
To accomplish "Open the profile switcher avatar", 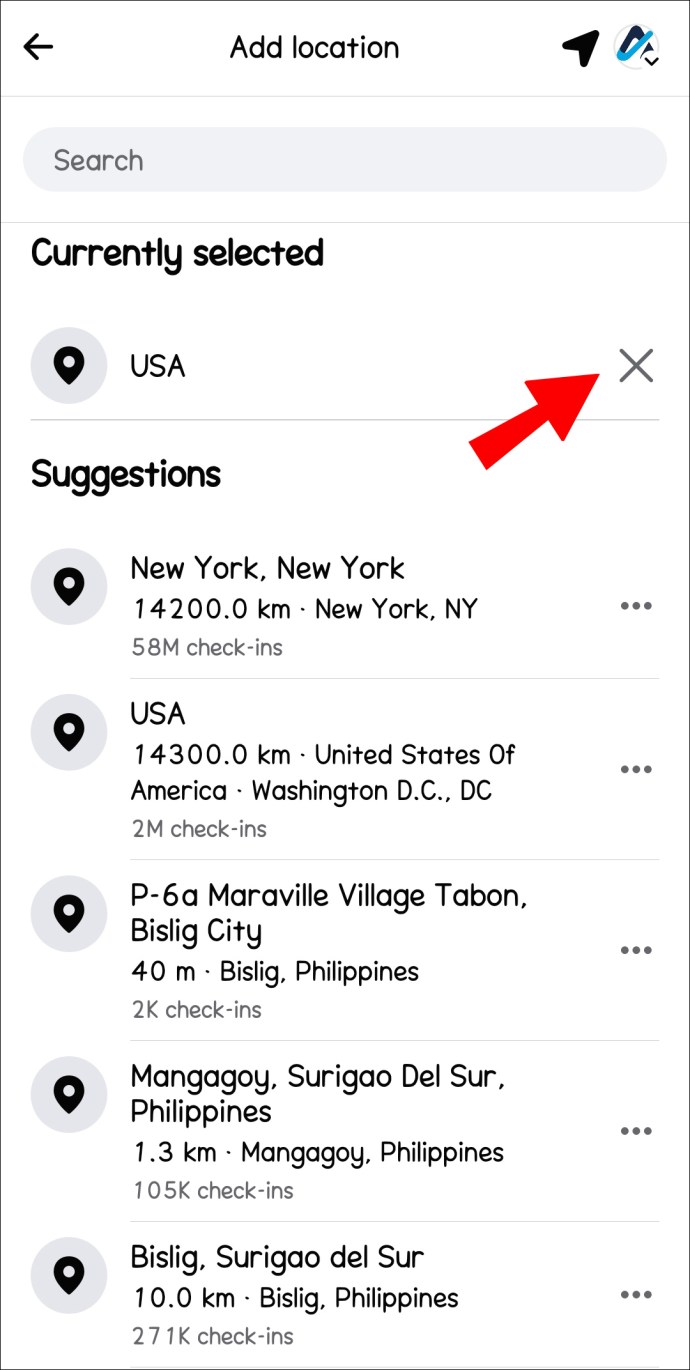I will (636, 47).
